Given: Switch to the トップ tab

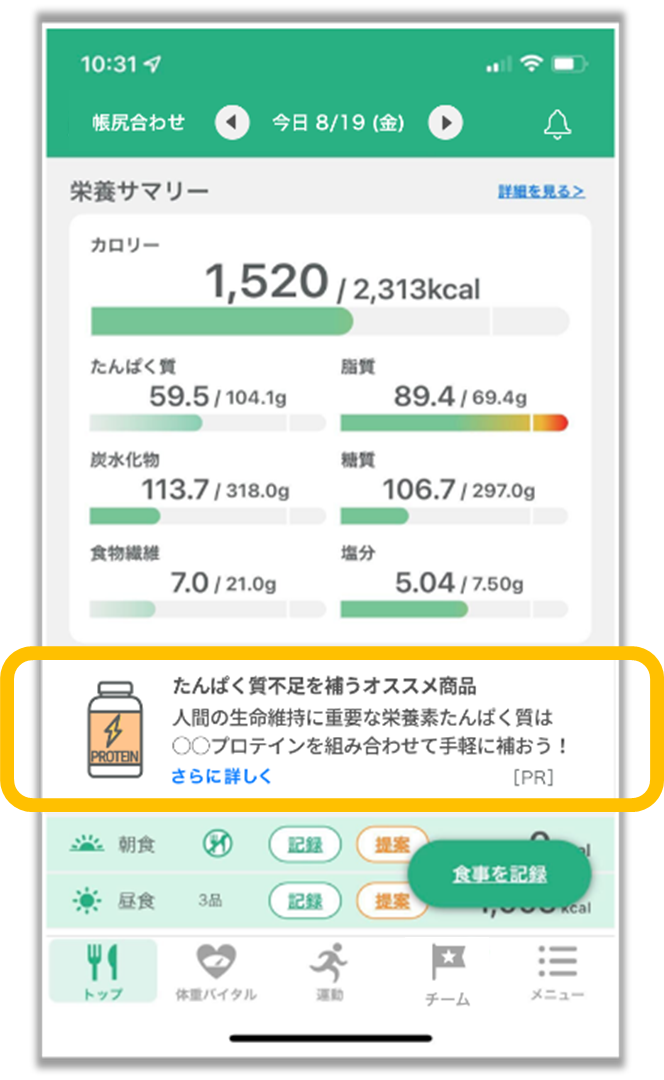Looking at the screenshot, I should coord(103,971).
